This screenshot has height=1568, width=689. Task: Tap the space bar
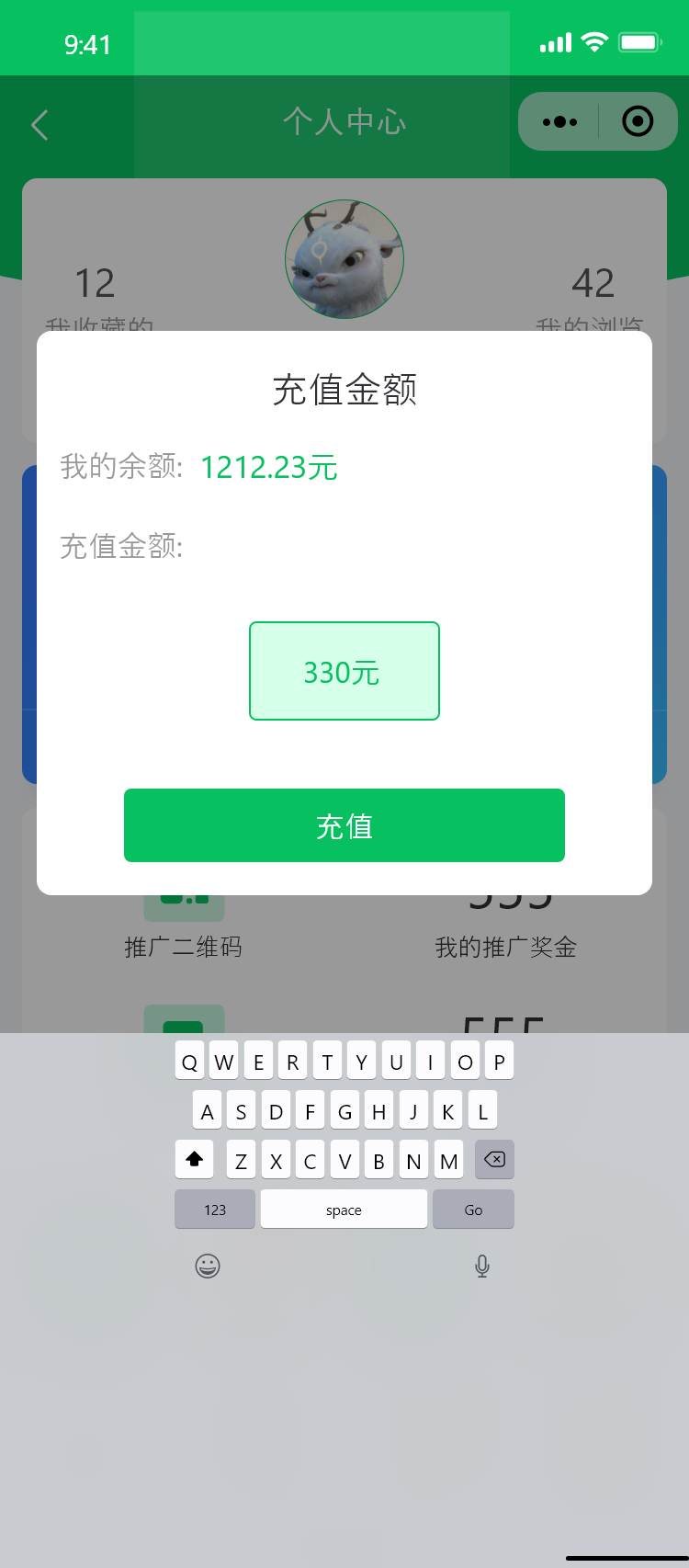tap(344, 1210)
